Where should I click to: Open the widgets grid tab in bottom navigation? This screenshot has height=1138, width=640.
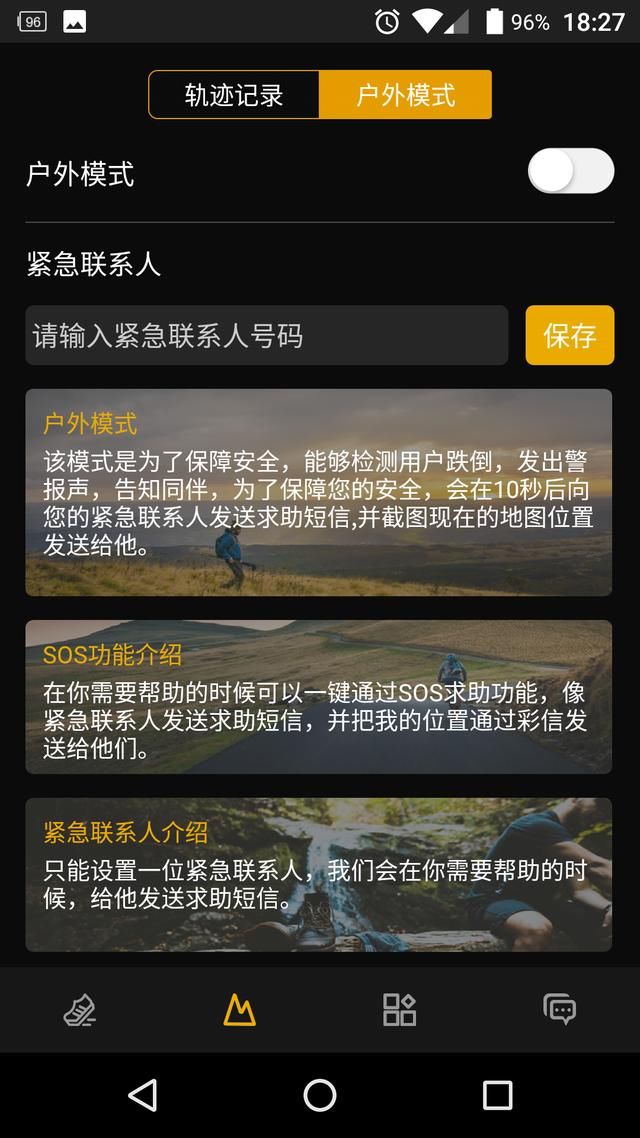[399, 1010]
